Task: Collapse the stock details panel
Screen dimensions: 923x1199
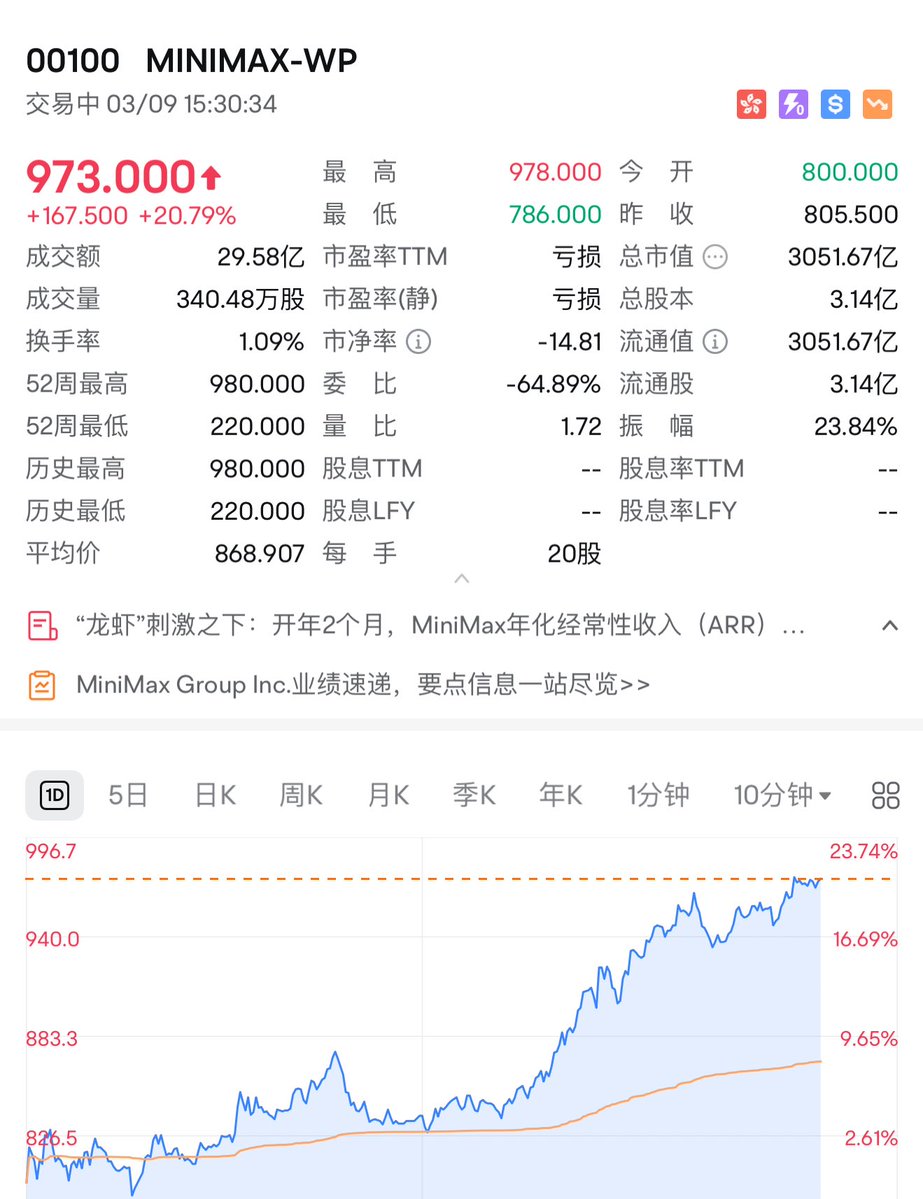Action: click(x=461, y=579)
